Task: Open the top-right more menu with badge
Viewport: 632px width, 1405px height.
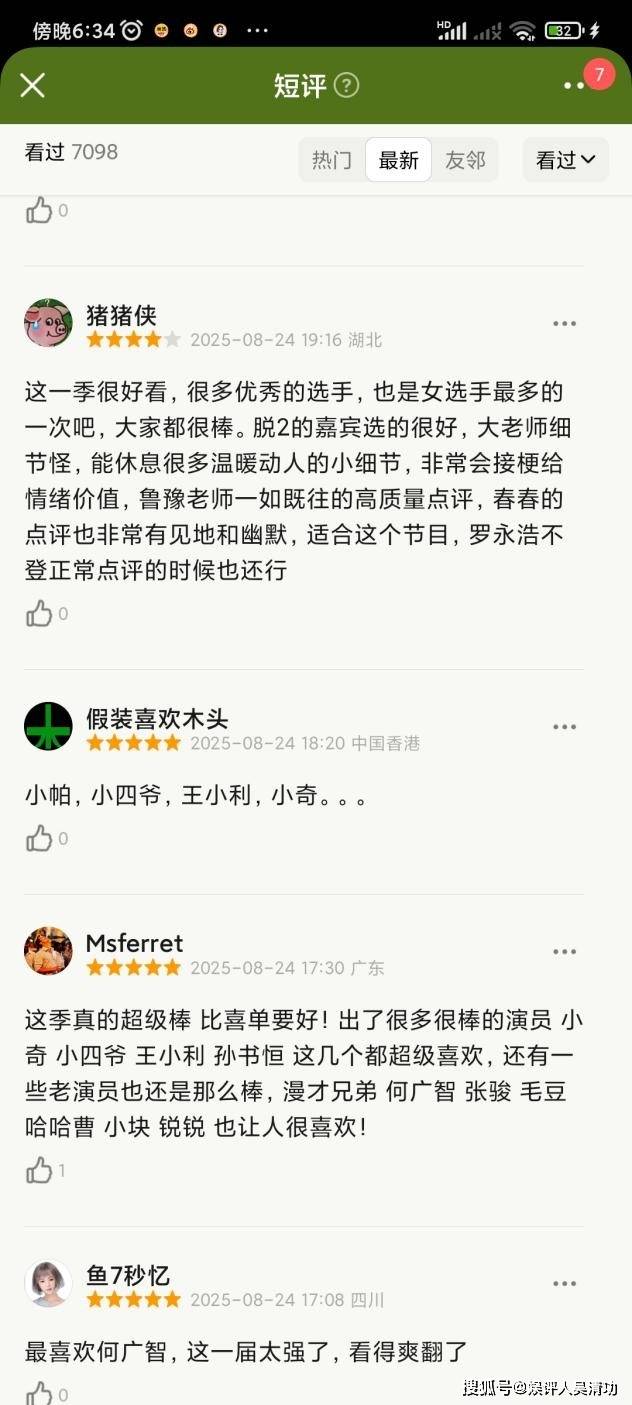Action: 575,85
